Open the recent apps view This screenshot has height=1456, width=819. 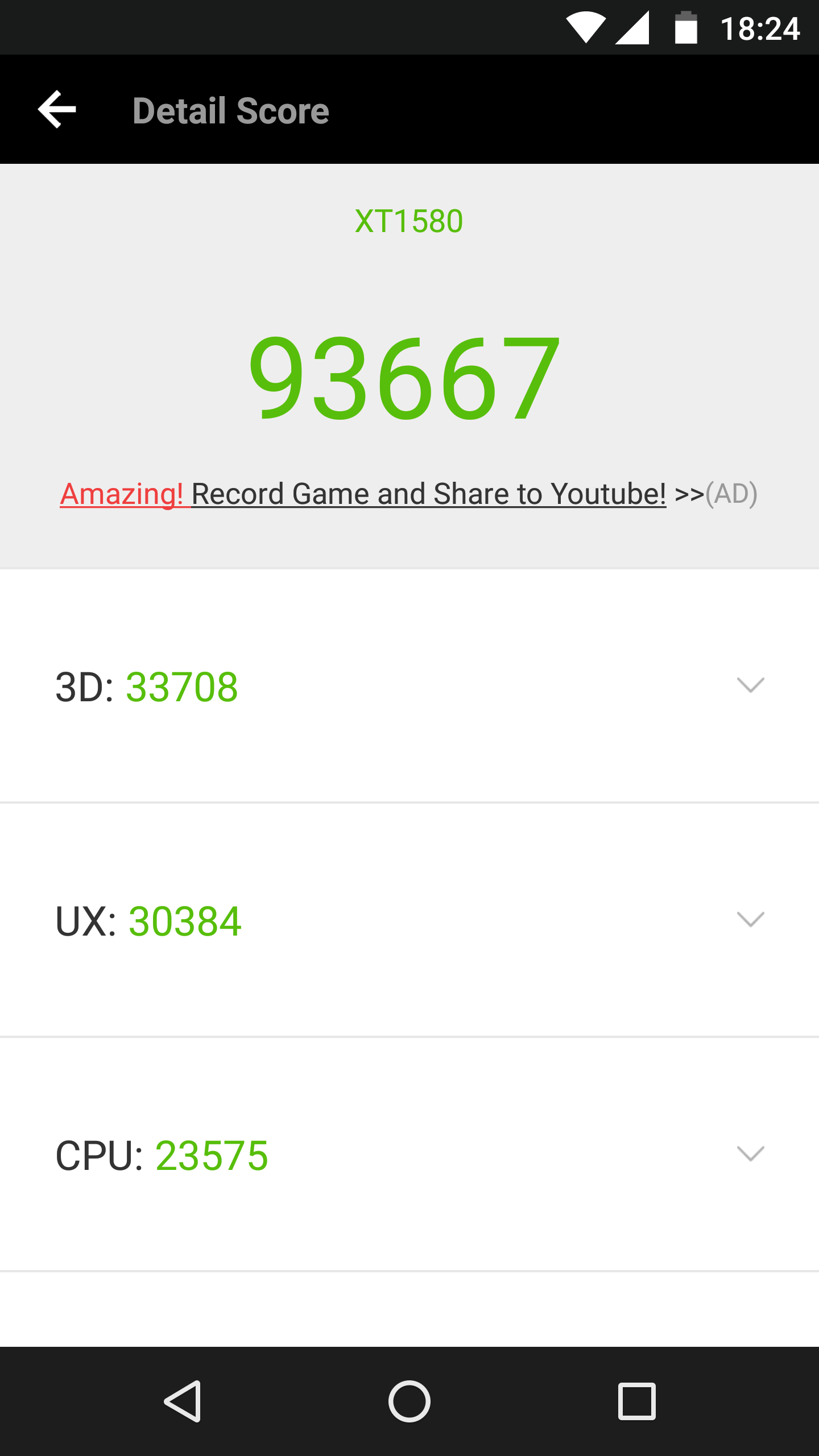coord(636,1401)
